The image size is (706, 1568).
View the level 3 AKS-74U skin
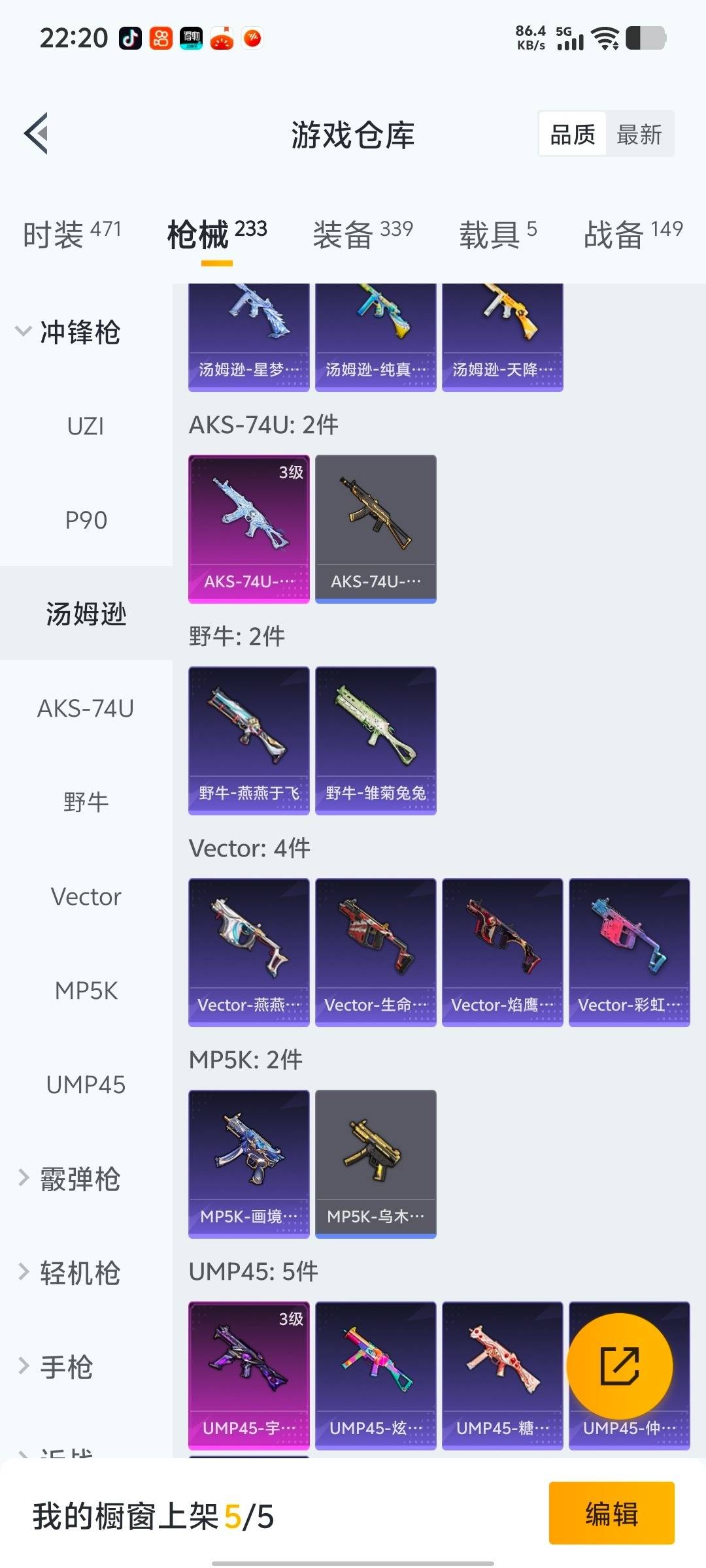248,529
